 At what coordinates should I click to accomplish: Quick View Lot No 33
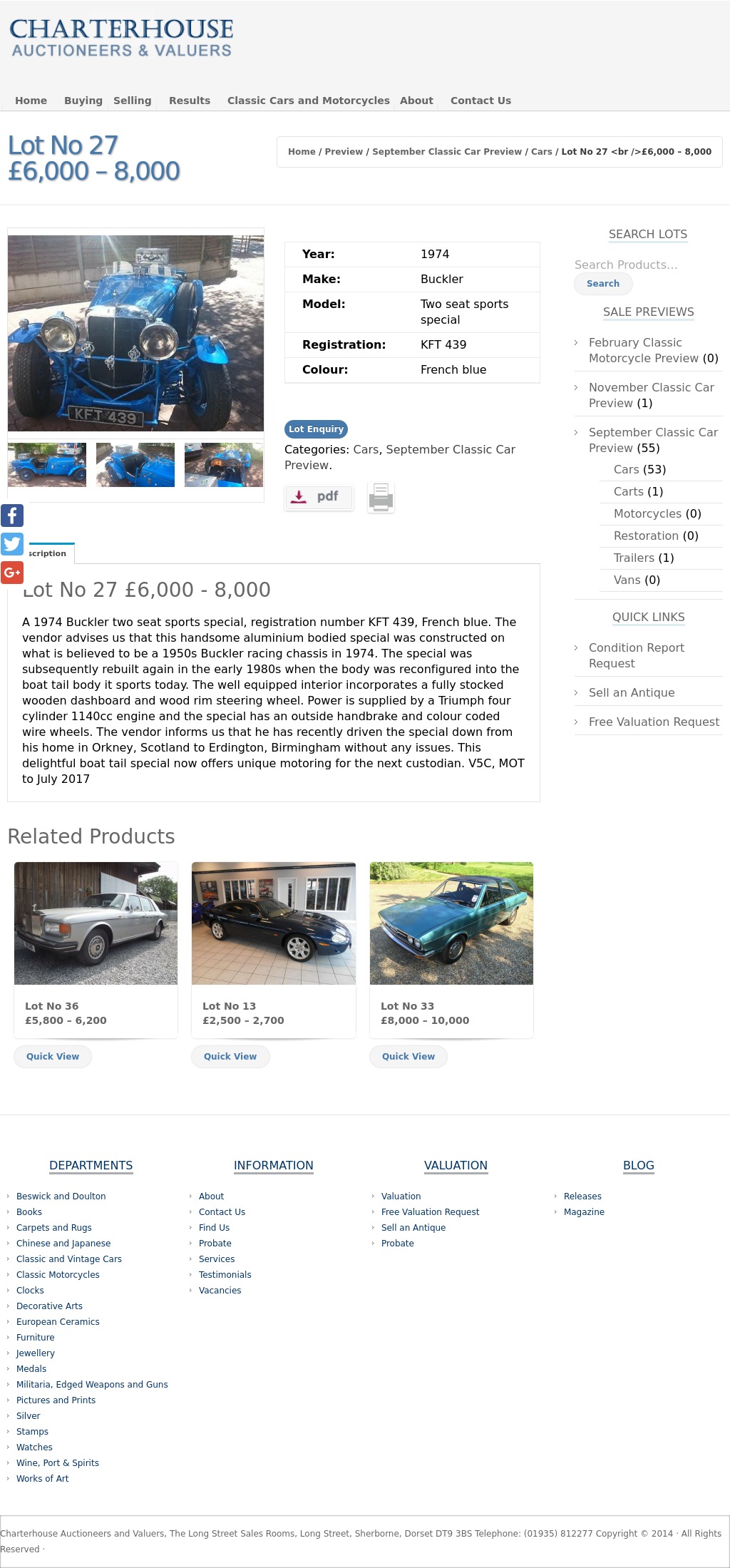[x=408, y=1057]
